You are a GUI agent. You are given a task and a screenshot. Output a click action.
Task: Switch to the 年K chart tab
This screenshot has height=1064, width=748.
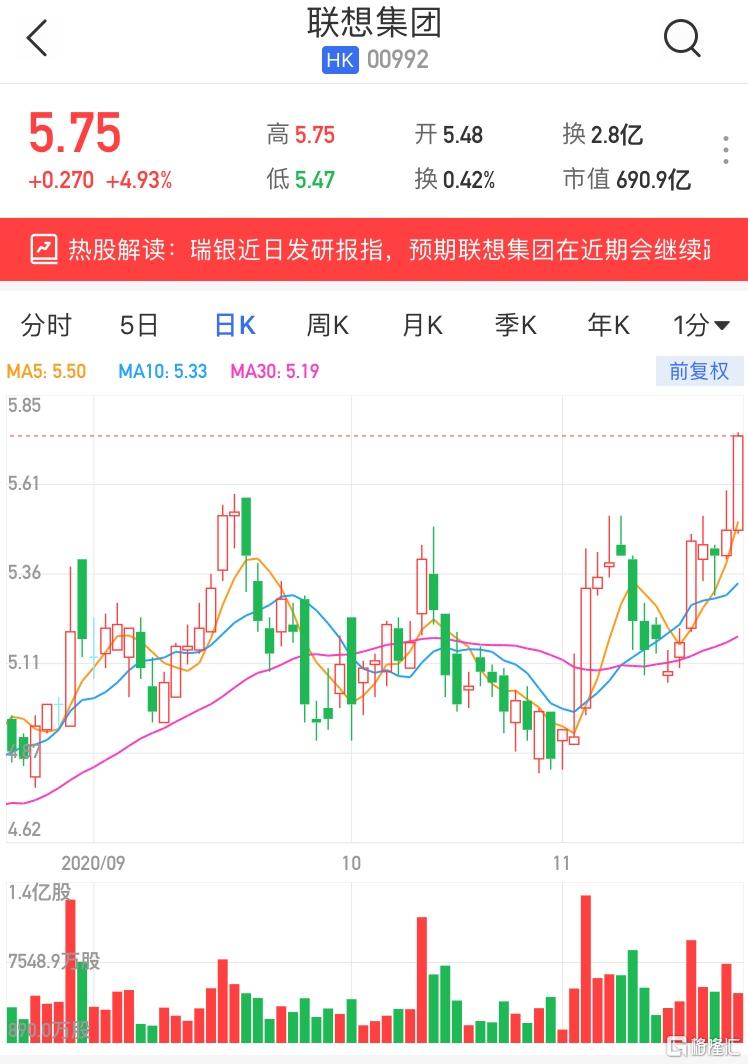click(x=609, y=325)
